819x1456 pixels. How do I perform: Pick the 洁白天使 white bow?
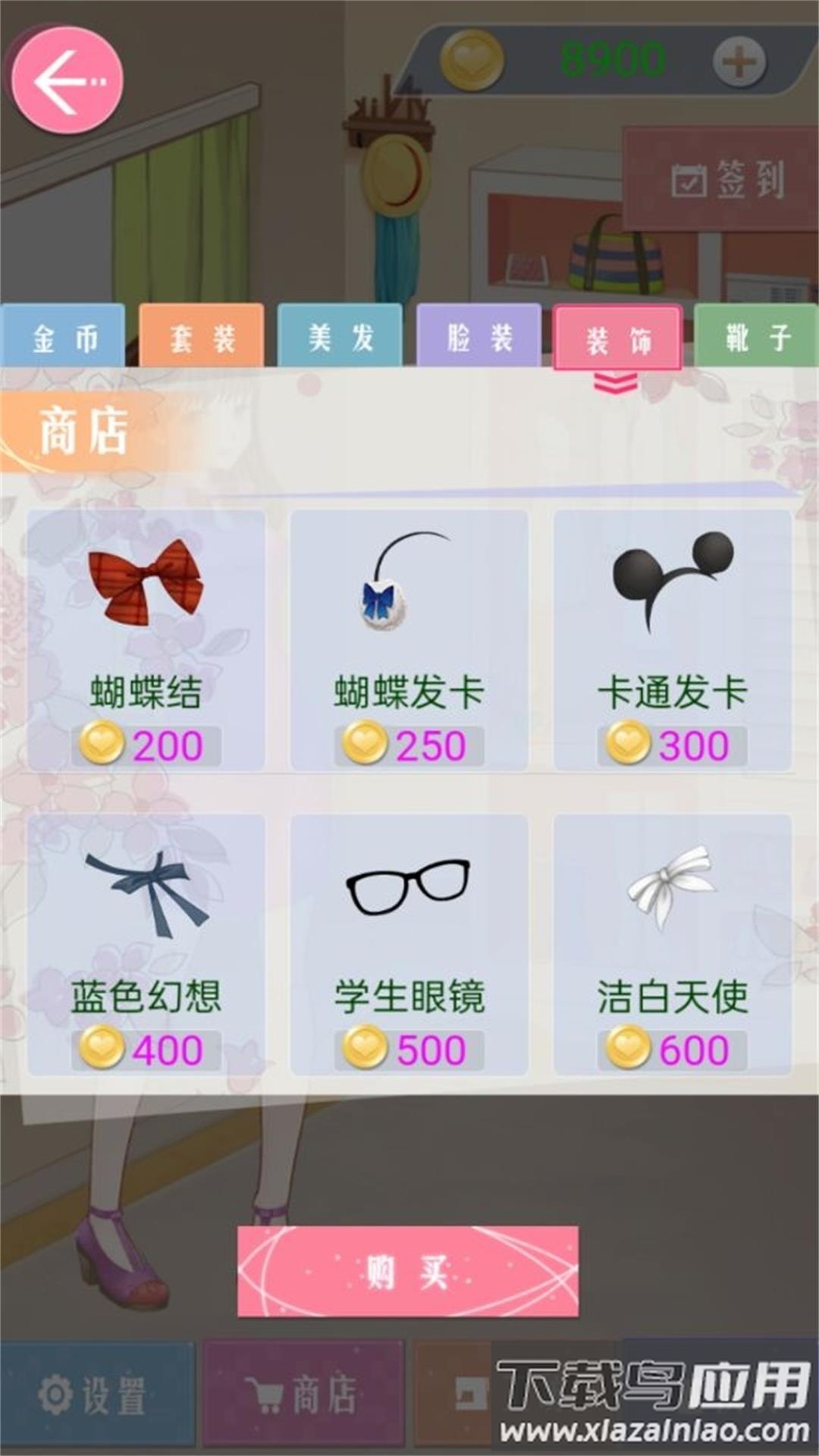[673, 945]
